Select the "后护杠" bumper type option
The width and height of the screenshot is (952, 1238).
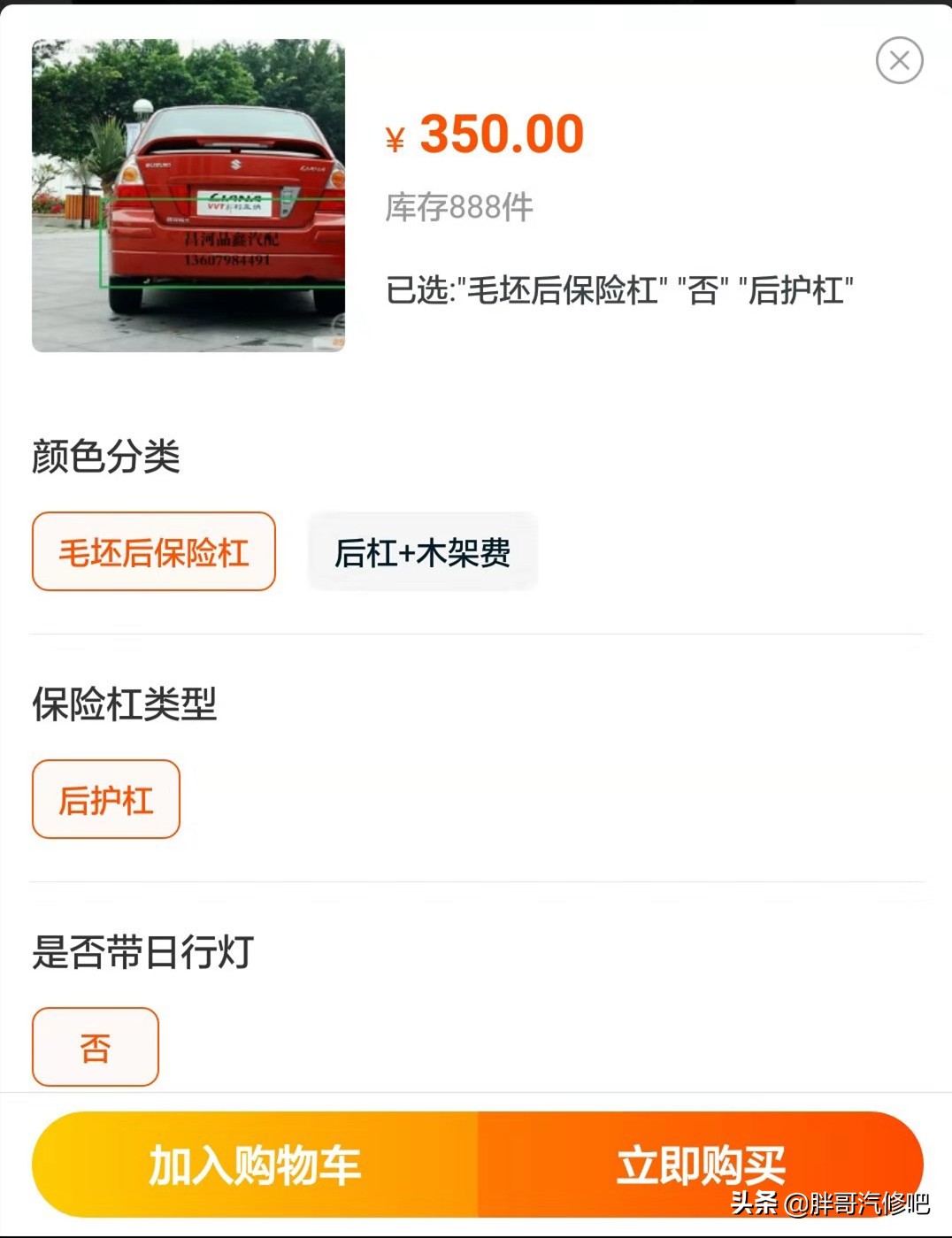(x=105, y=799)
